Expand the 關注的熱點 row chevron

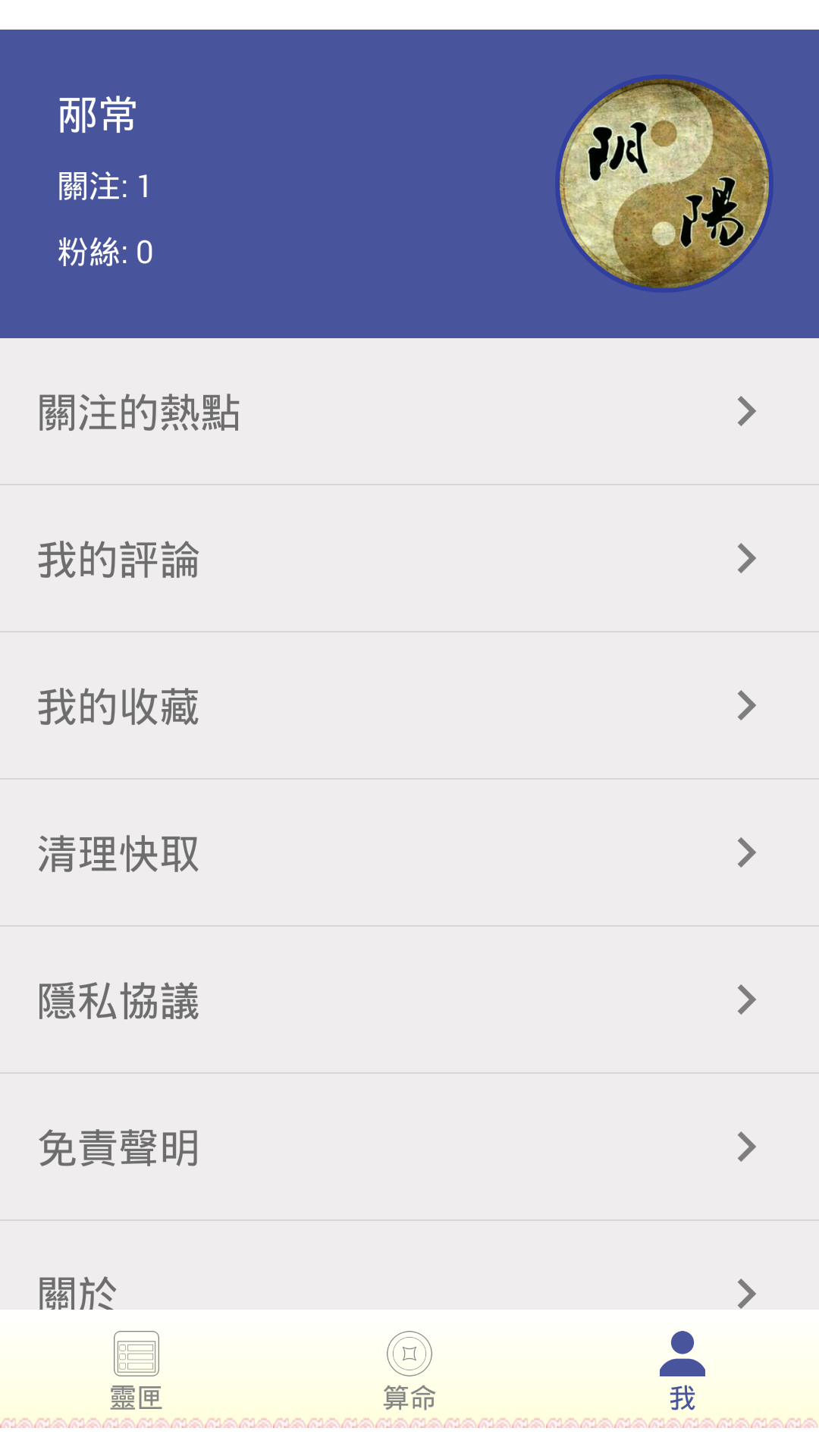748,409
